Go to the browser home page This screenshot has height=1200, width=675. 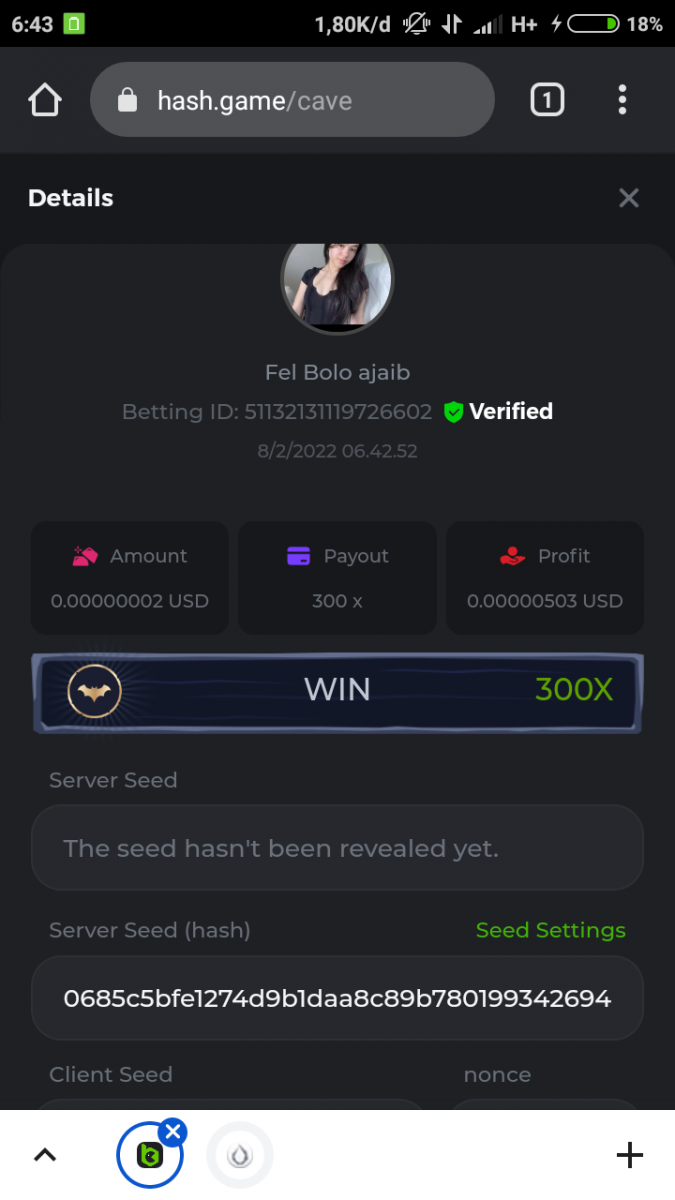45,100
